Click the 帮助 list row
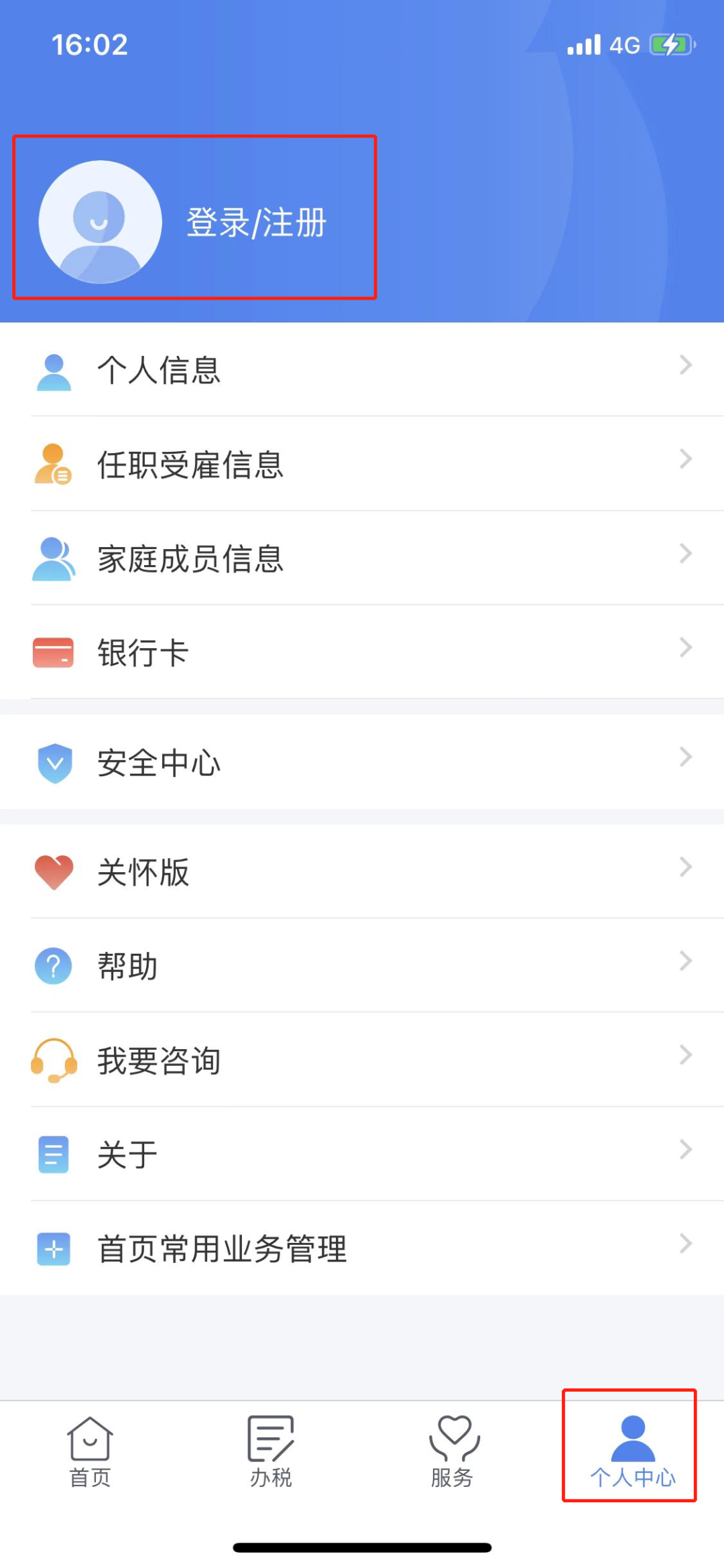The height and width of the screenshot is (1568, 724). coord(268,965)
